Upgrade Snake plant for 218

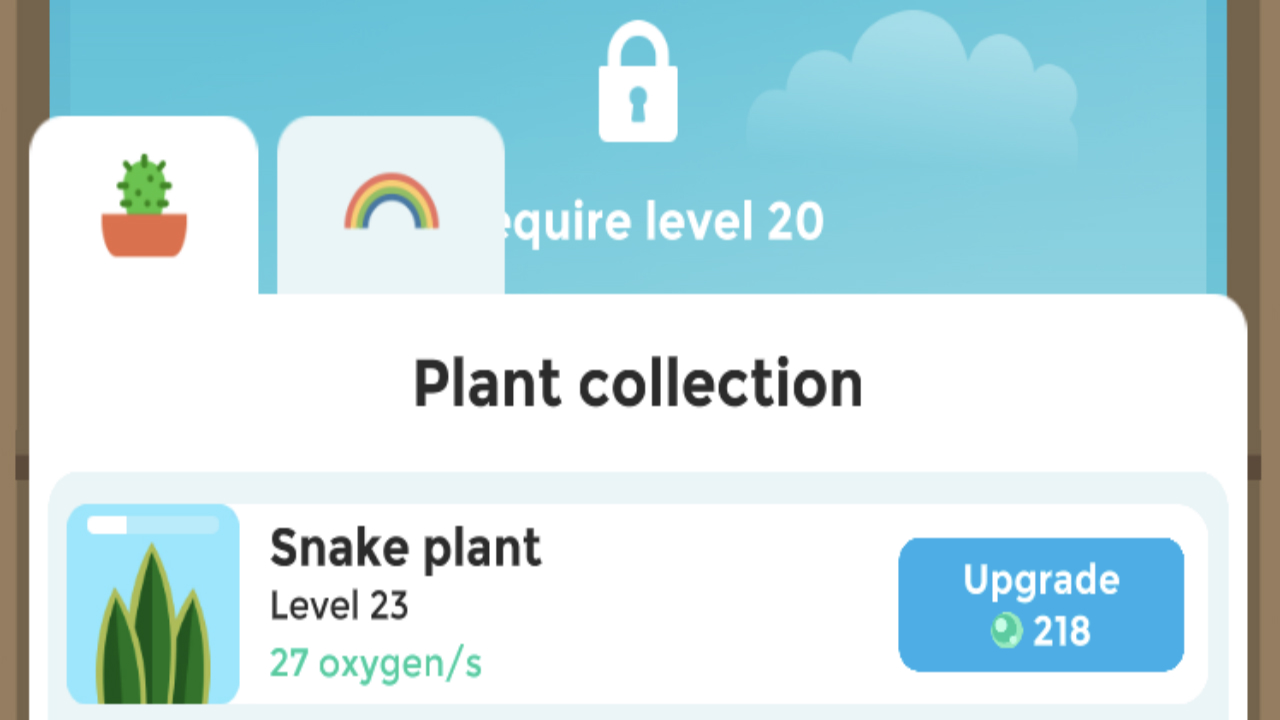(x=1040, y=604)
